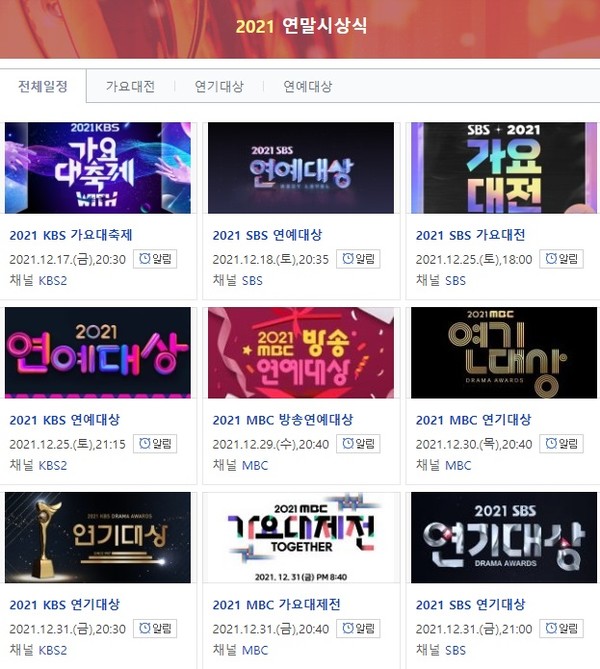The width and height of the screenshot is (600, 669).
Task: Set 알림 for 2021 SBS 가요대전
Action: click(562, 259)
